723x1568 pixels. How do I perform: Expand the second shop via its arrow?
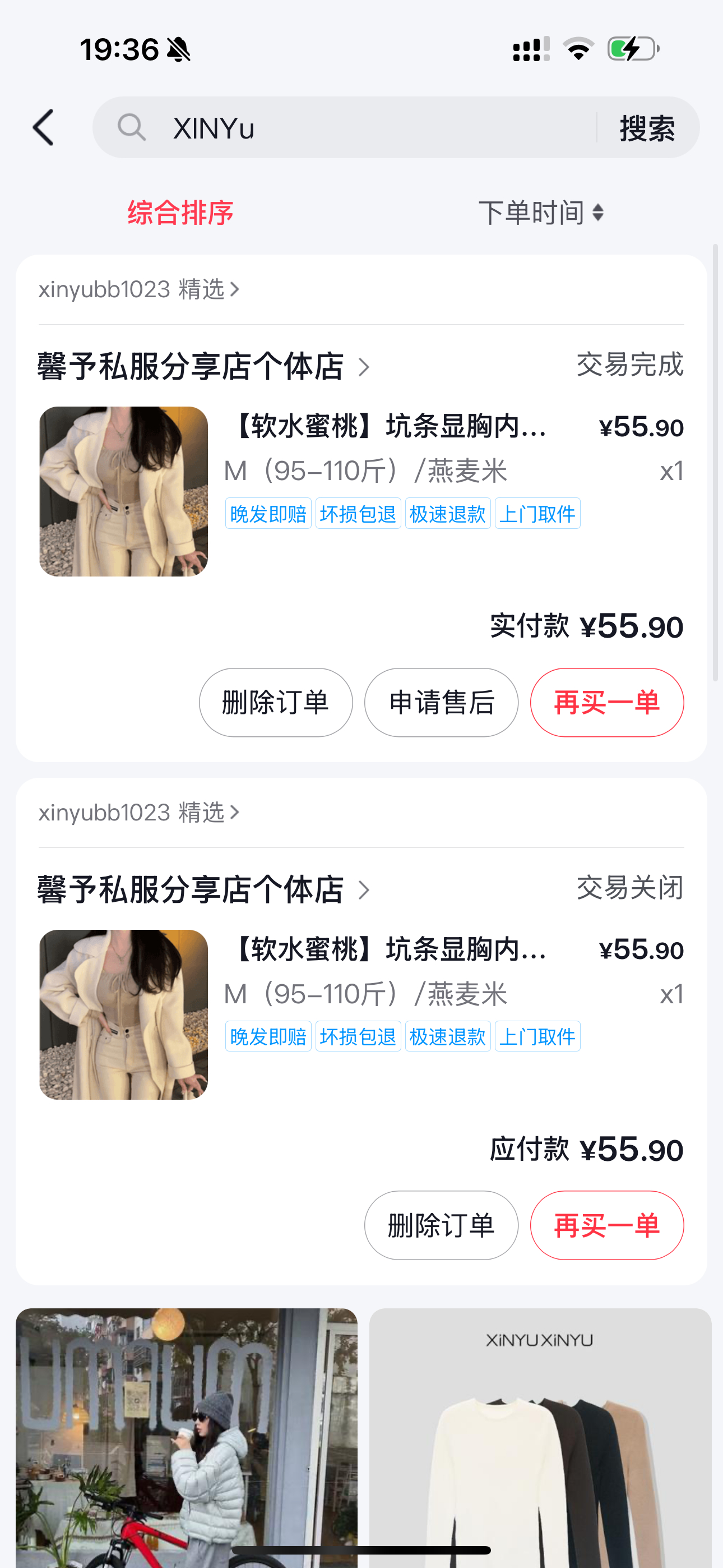(x=364, y=890)
